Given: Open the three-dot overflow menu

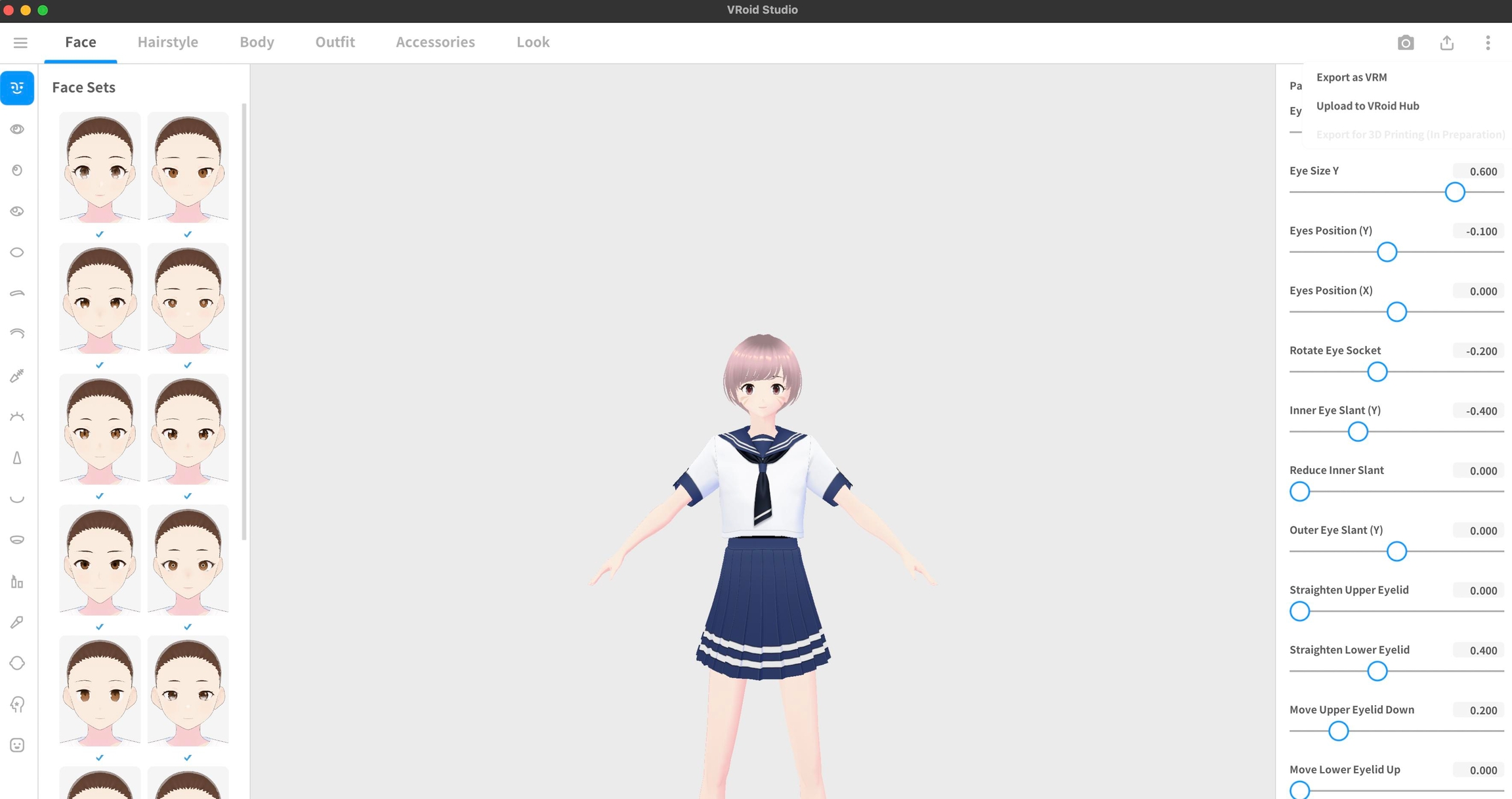Looking at the screenshot, I should (1488, 43).
